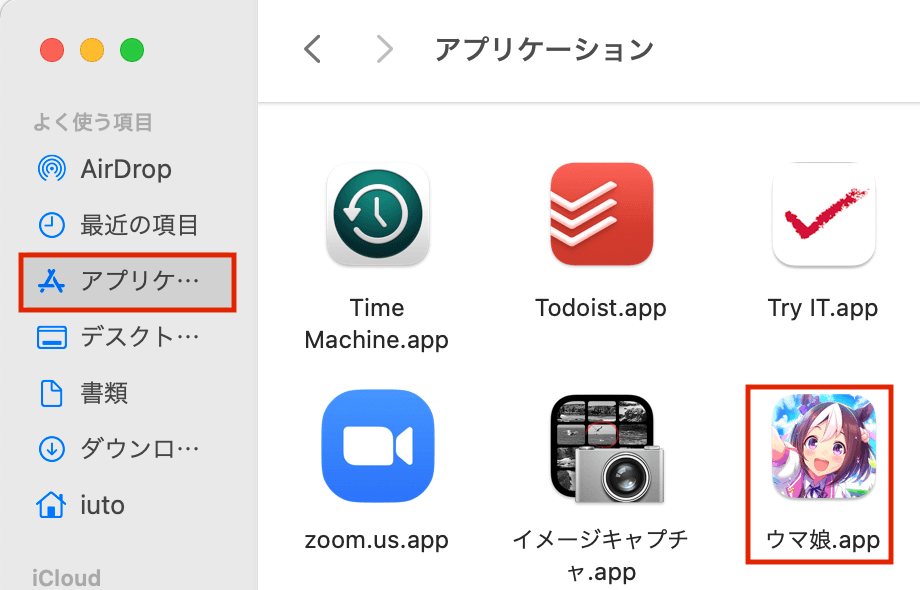
Task: Select Time Machine.app icon
Action: tap(377, 215)
